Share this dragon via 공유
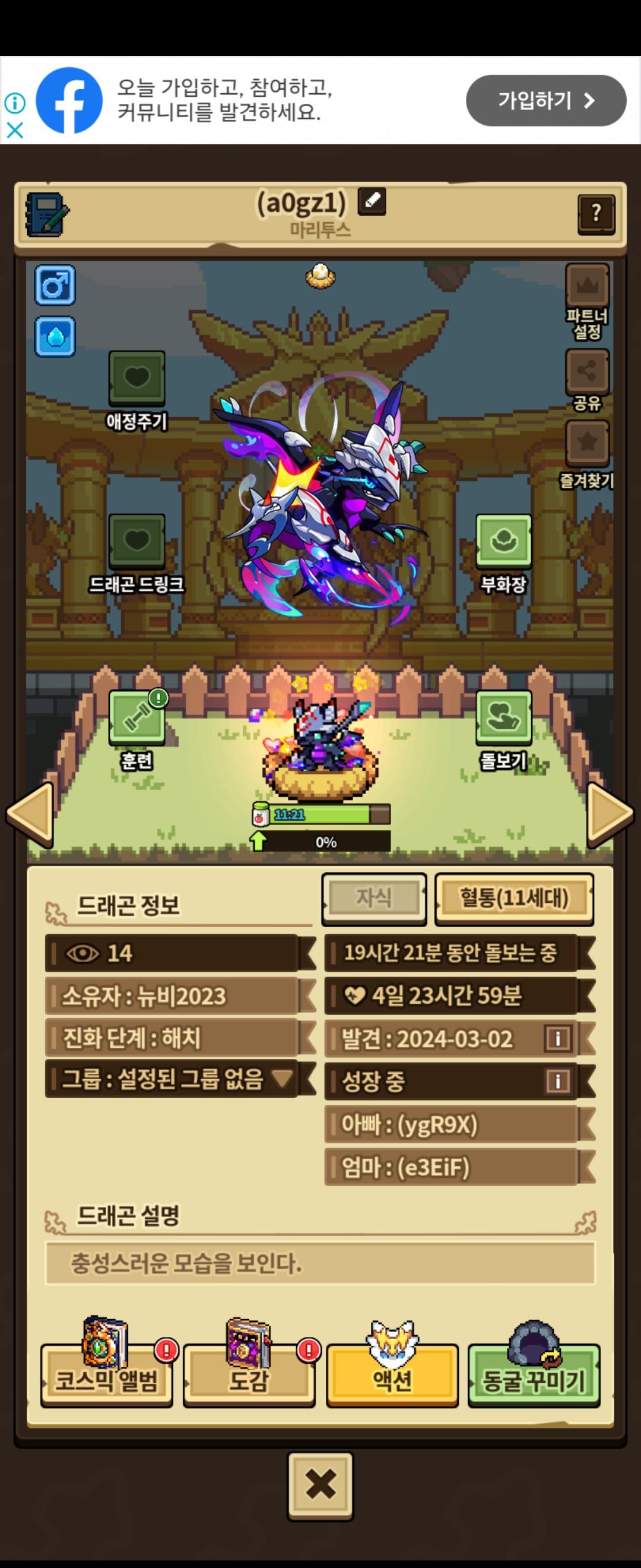Viewport: 641px width, 1568px height. 587,371
